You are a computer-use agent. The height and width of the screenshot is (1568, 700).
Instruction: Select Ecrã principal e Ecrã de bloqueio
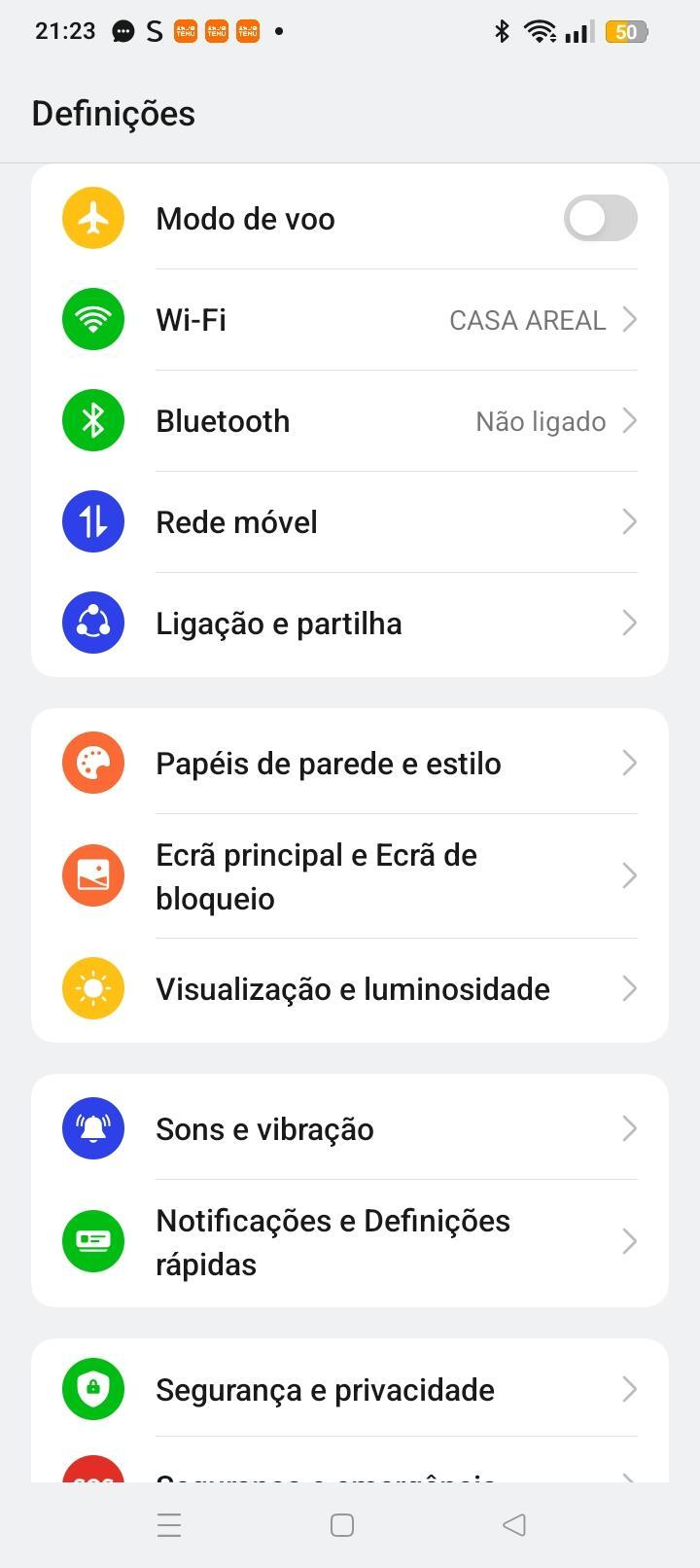pyautogui.click(x=350, y=876)
